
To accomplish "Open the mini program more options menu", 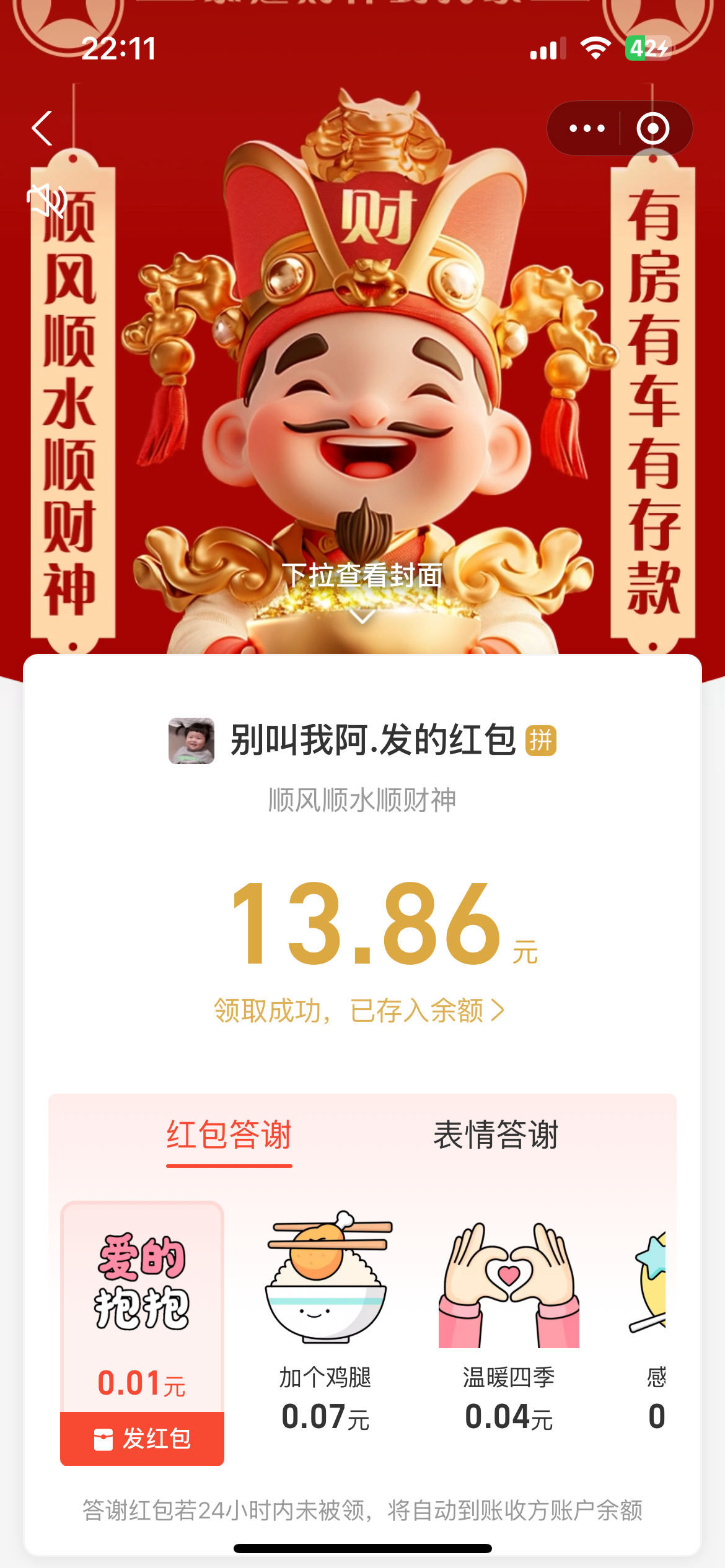I will 586,128.
